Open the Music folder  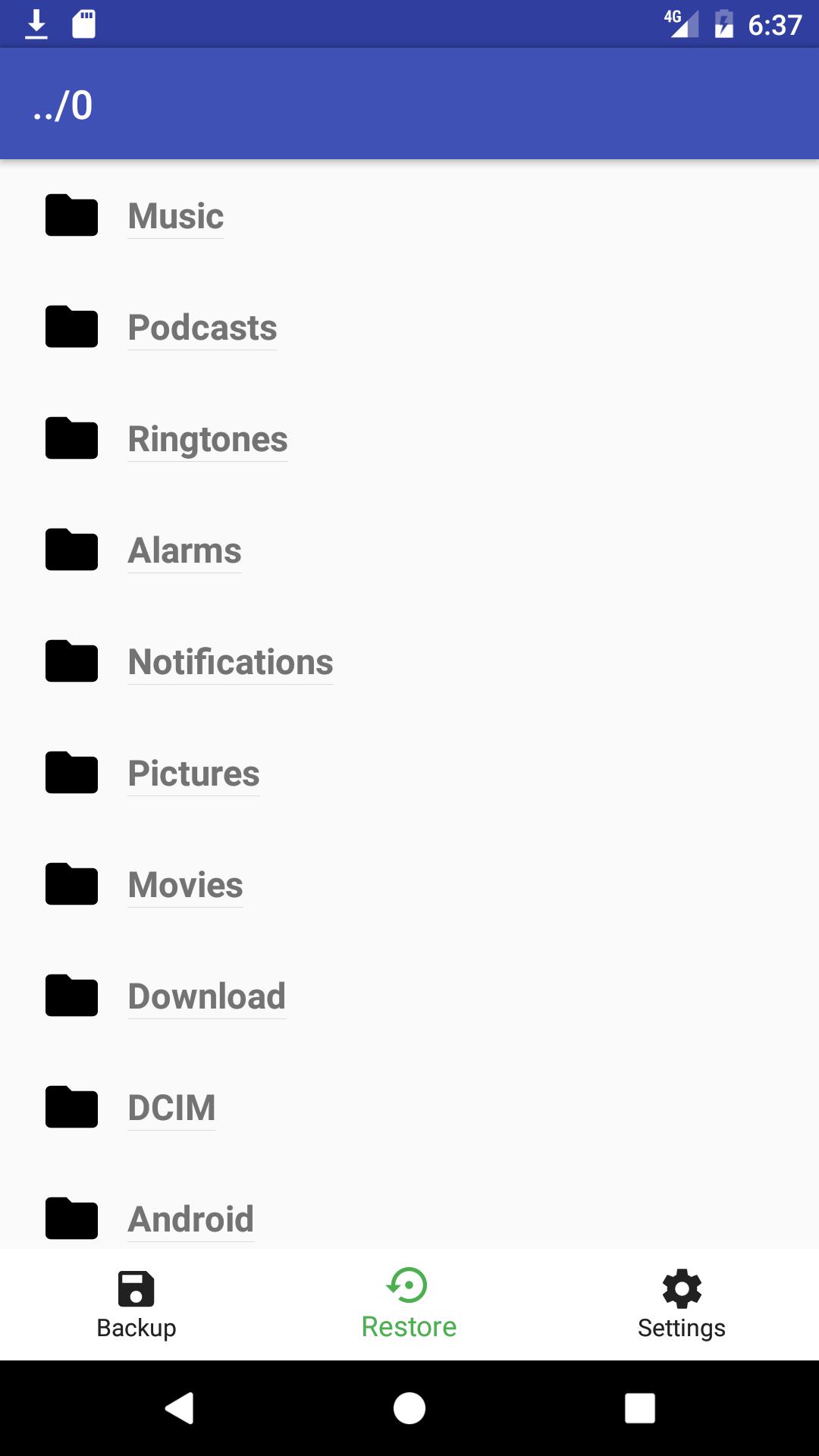(x=409, y=216)
